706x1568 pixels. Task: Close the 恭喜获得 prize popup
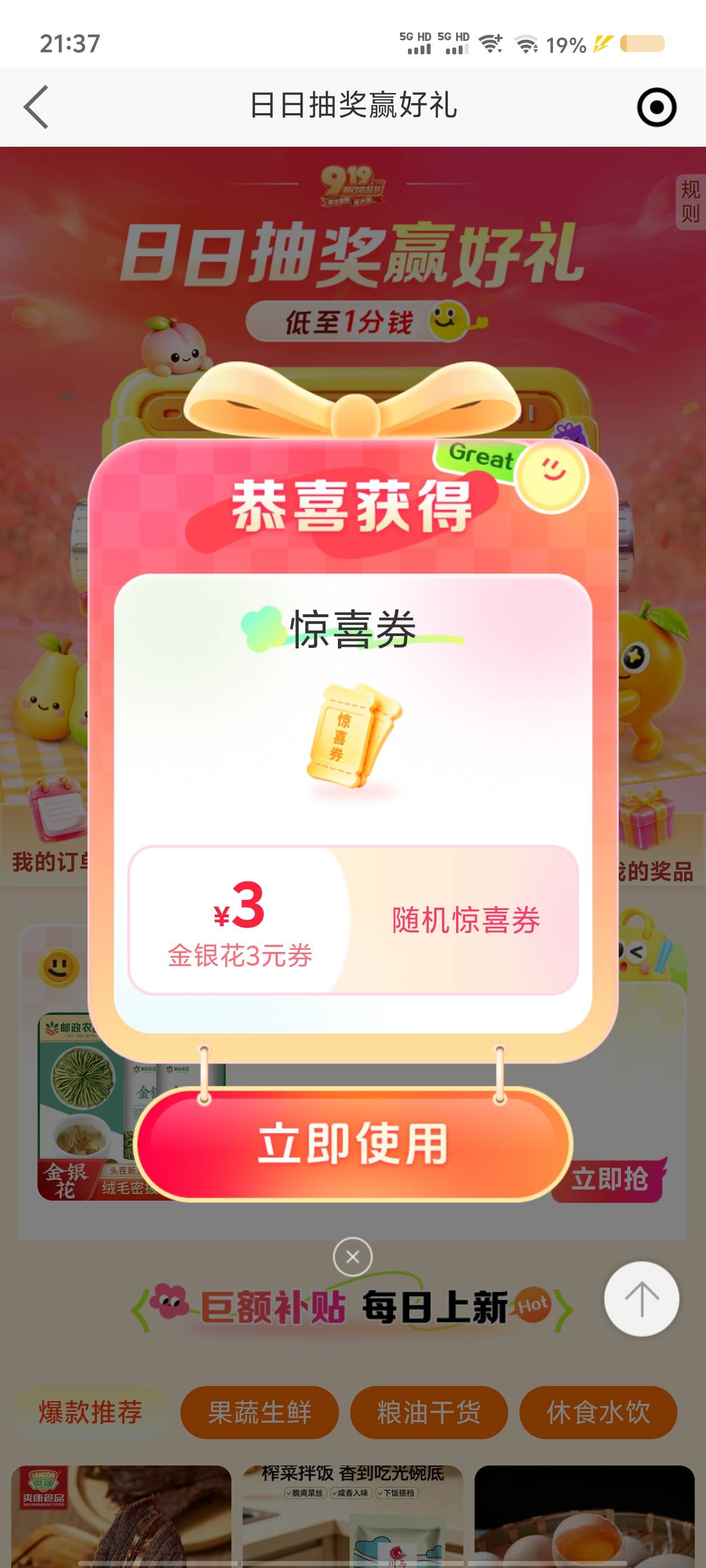[x=352, y=1256]
